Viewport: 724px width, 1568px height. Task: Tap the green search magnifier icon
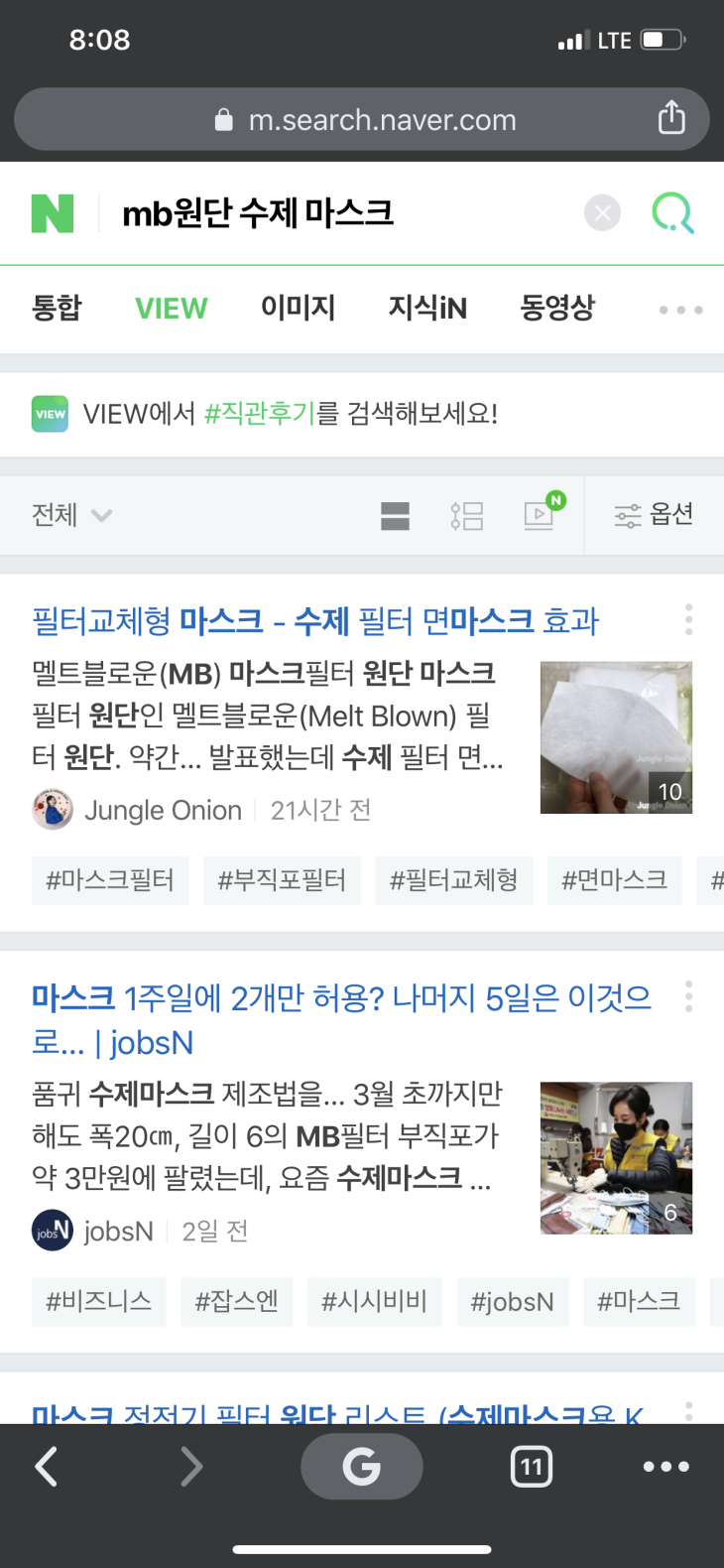(672, 213)
